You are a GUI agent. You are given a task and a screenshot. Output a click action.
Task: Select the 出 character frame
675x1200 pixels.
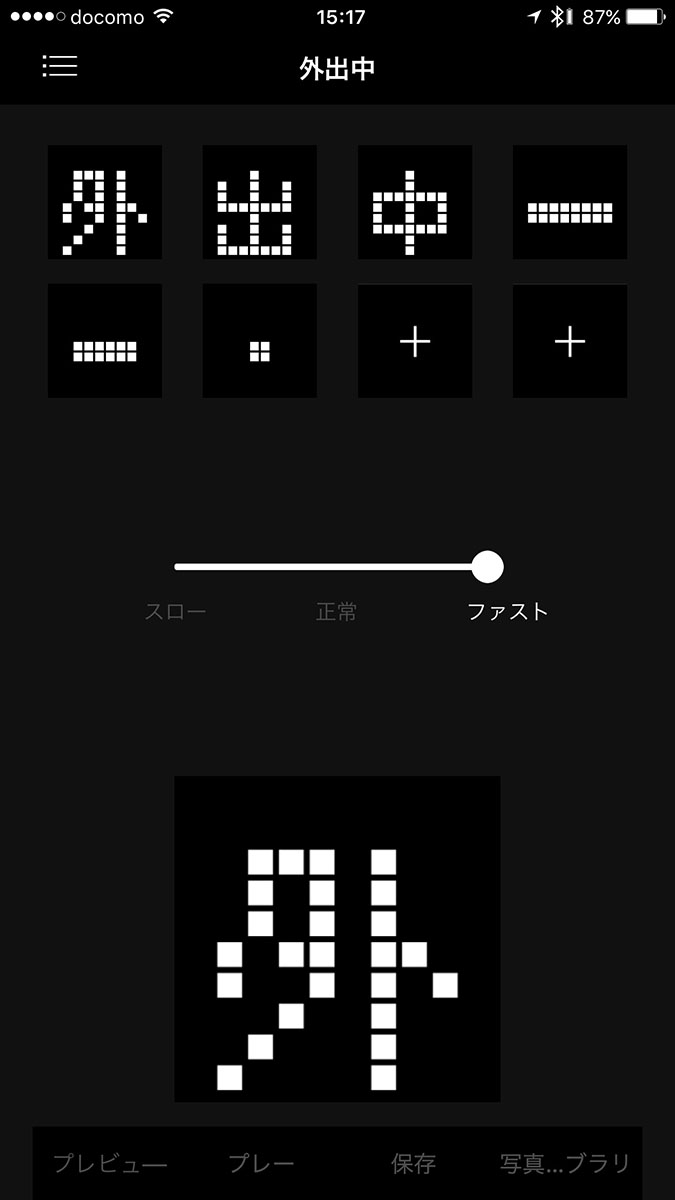click(260, 202)
